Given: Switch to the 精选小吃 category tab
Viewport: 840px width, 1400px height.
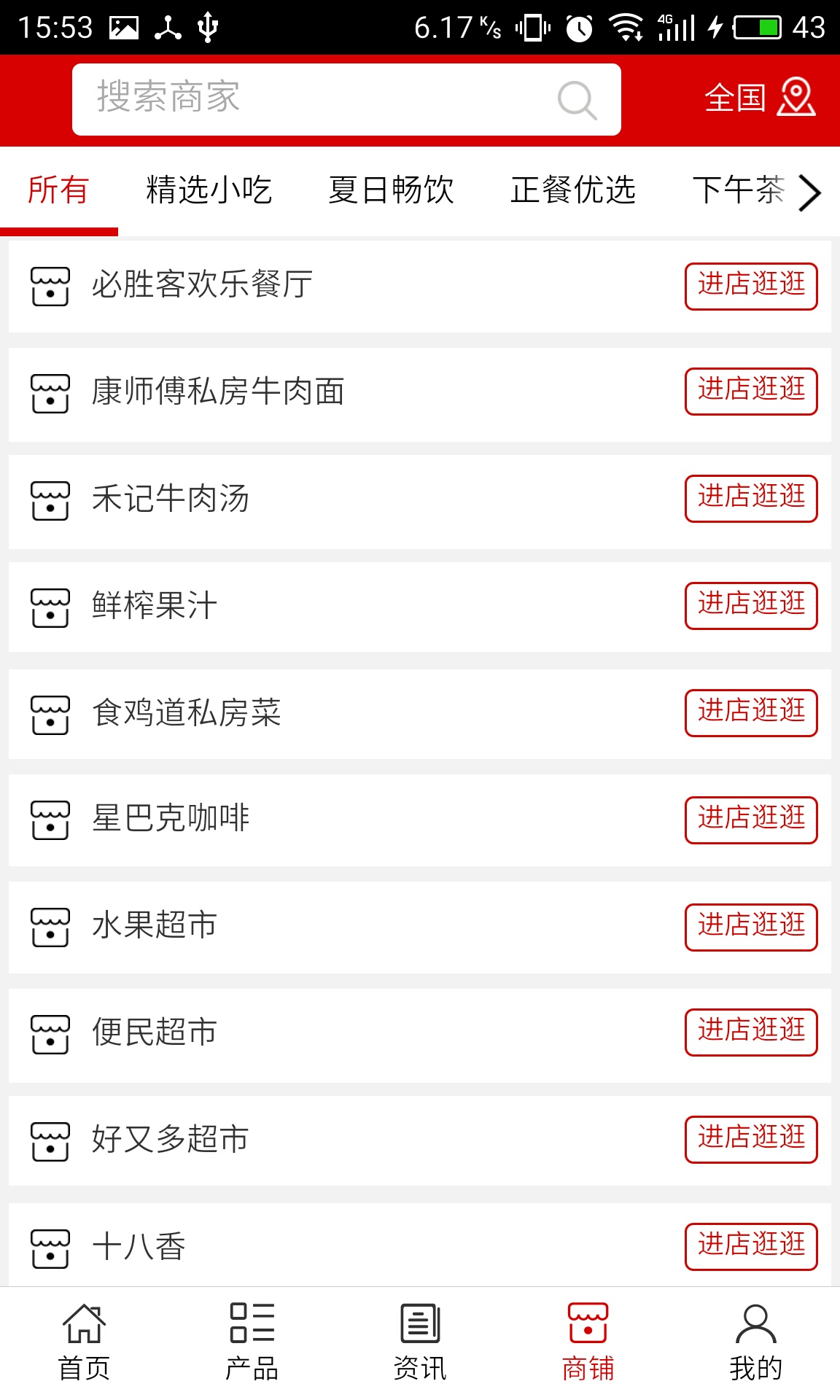Looking at the screenshot, I should click(x=209, y=190).
